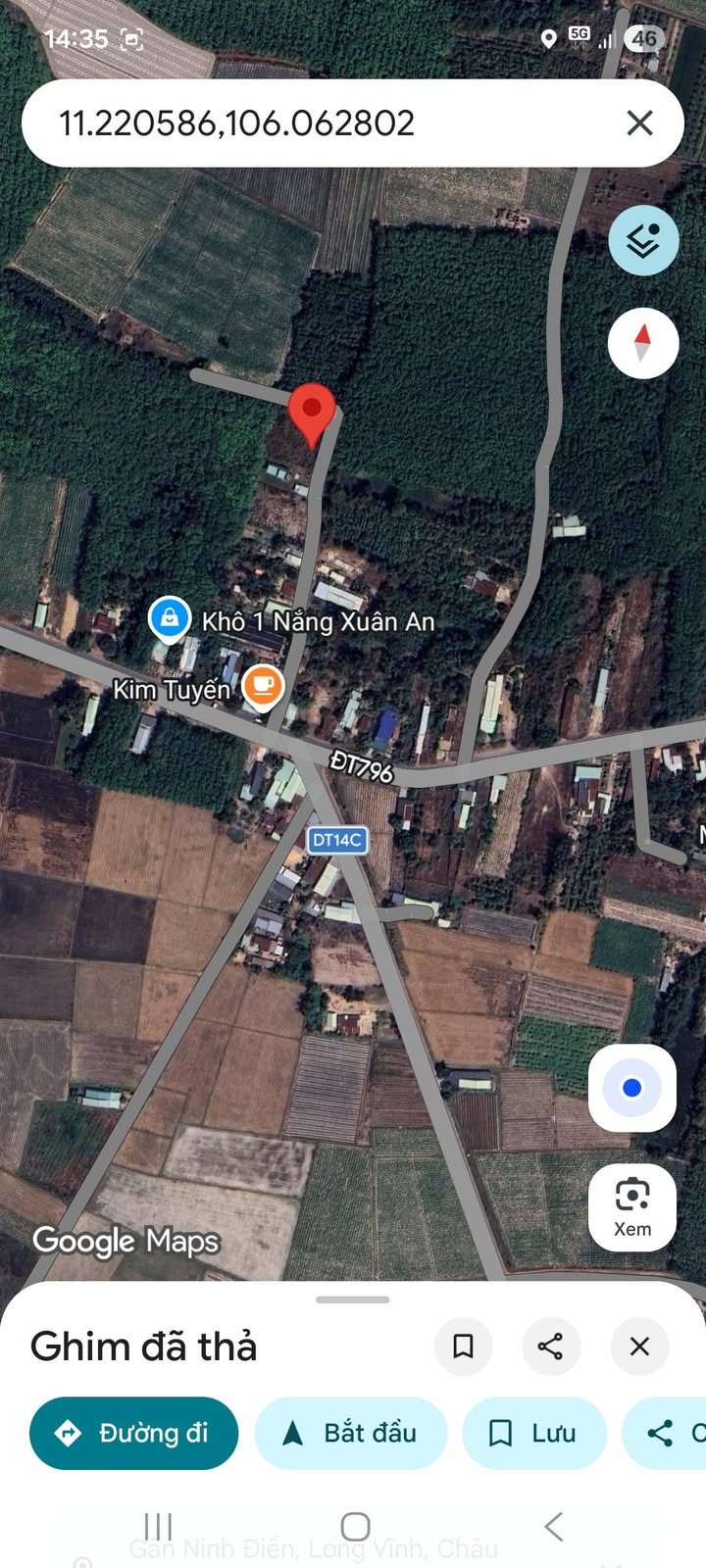Screen dimensions: 706x1568
Task: Select the Kho 1 Nắng Xuân An marker
Action: coord(170,619)
